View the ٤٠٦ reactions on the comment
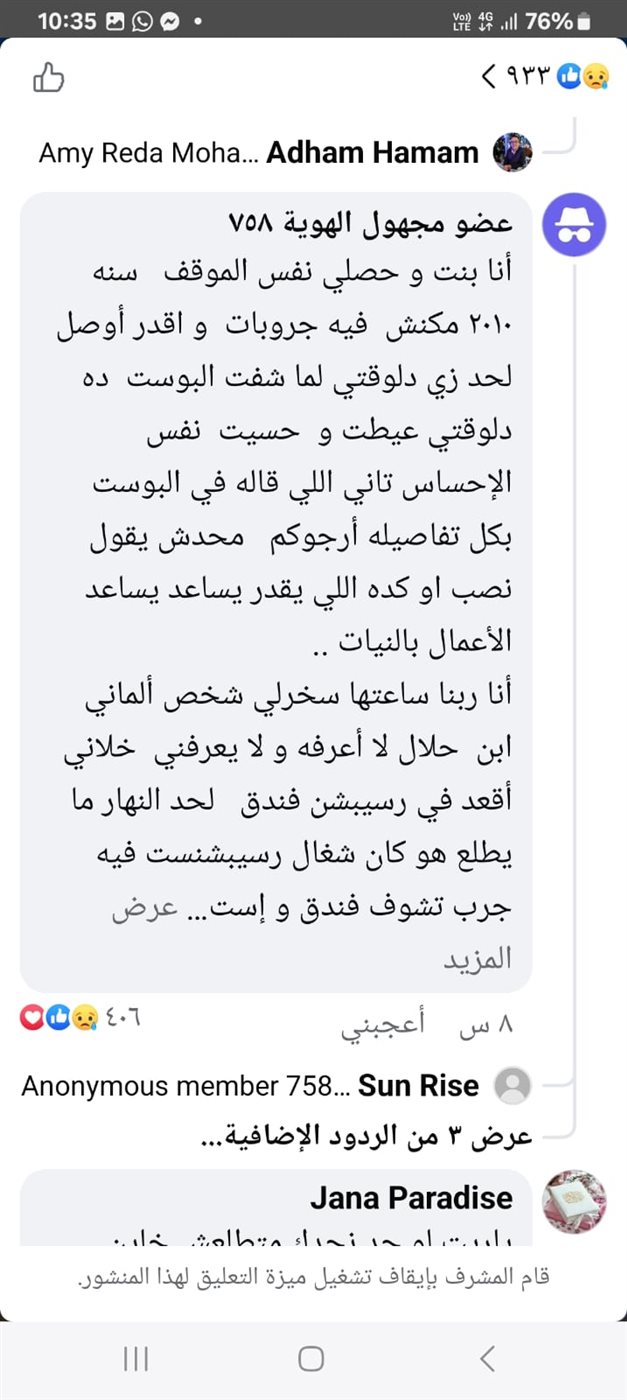The height and width of the screenshot is (1400, 627). coord(80,1019)
